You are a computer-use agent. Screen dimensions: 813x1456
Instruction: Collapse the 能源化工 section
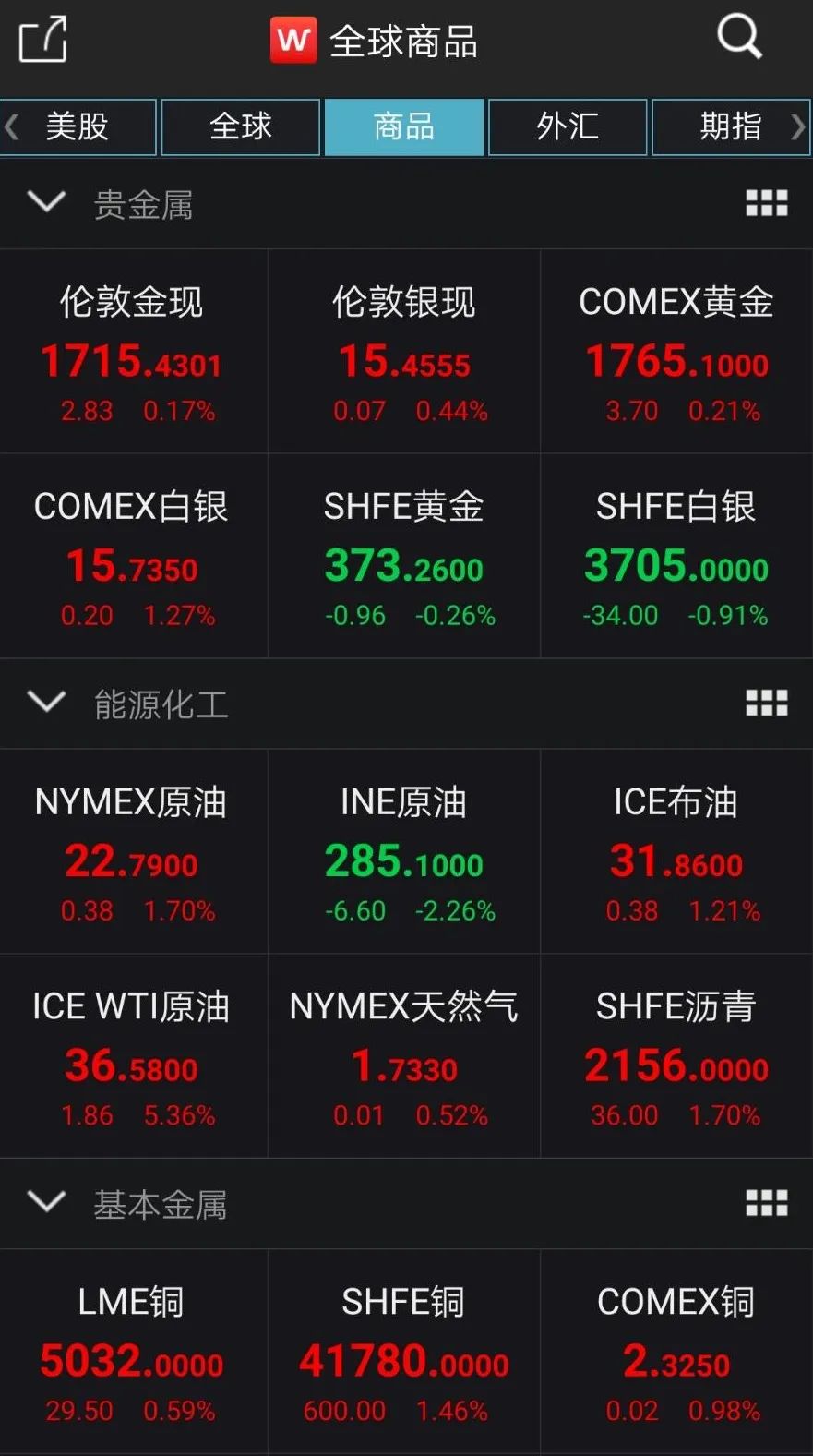[46, 703]
